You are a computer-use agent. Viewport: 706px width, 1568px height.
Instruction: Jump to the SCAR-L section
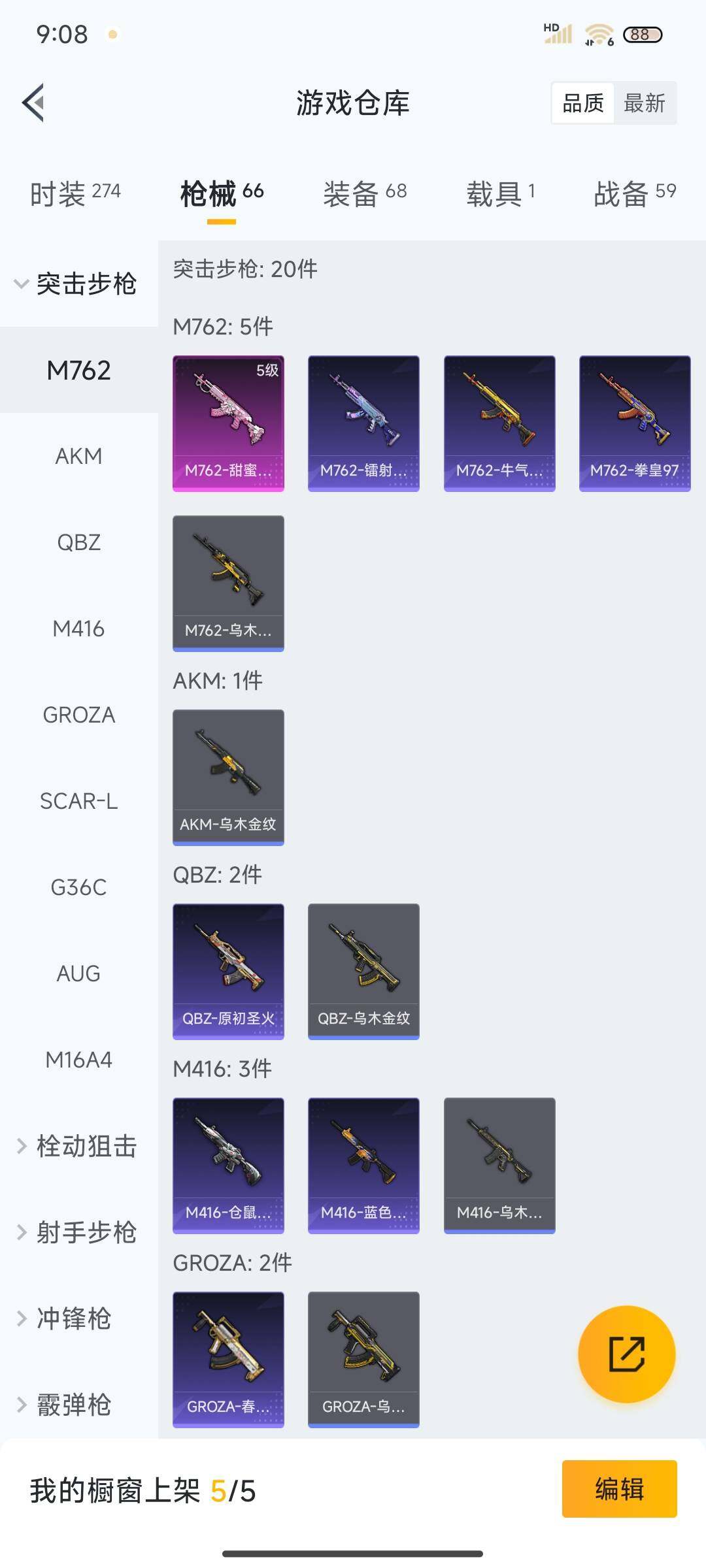coord(78,801)
